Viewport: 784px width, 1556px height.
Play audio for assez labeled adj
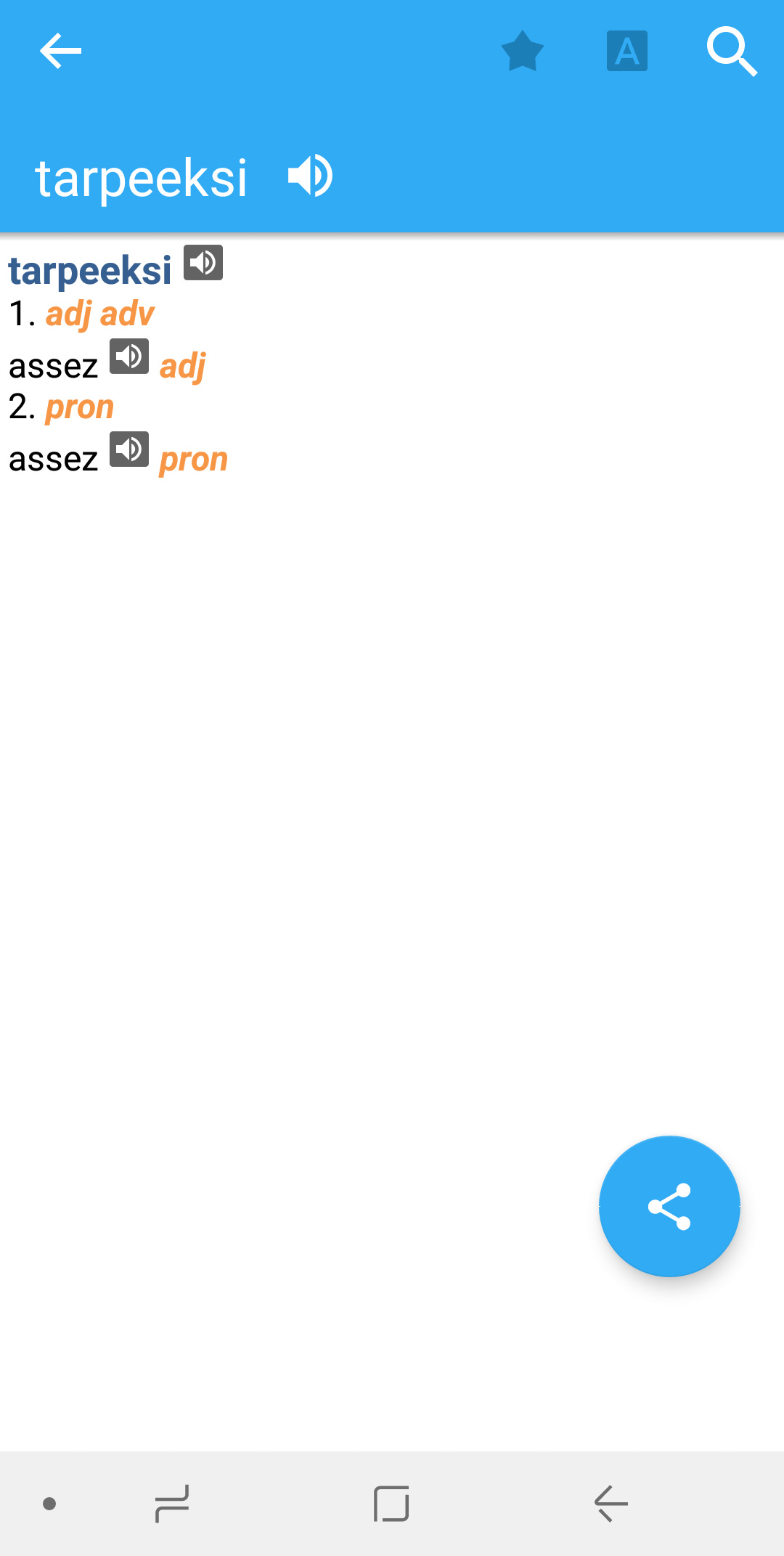(x=129, y=357)
